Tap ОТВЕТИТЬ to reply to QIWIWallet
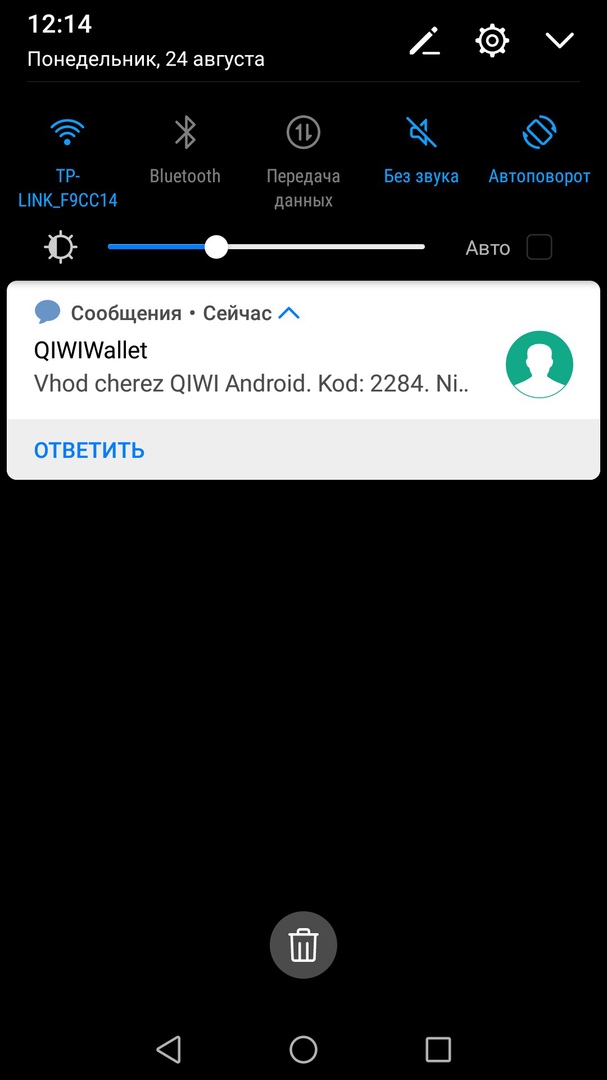The height and width of the screenshot is (1080, 607). coord(90,450)
